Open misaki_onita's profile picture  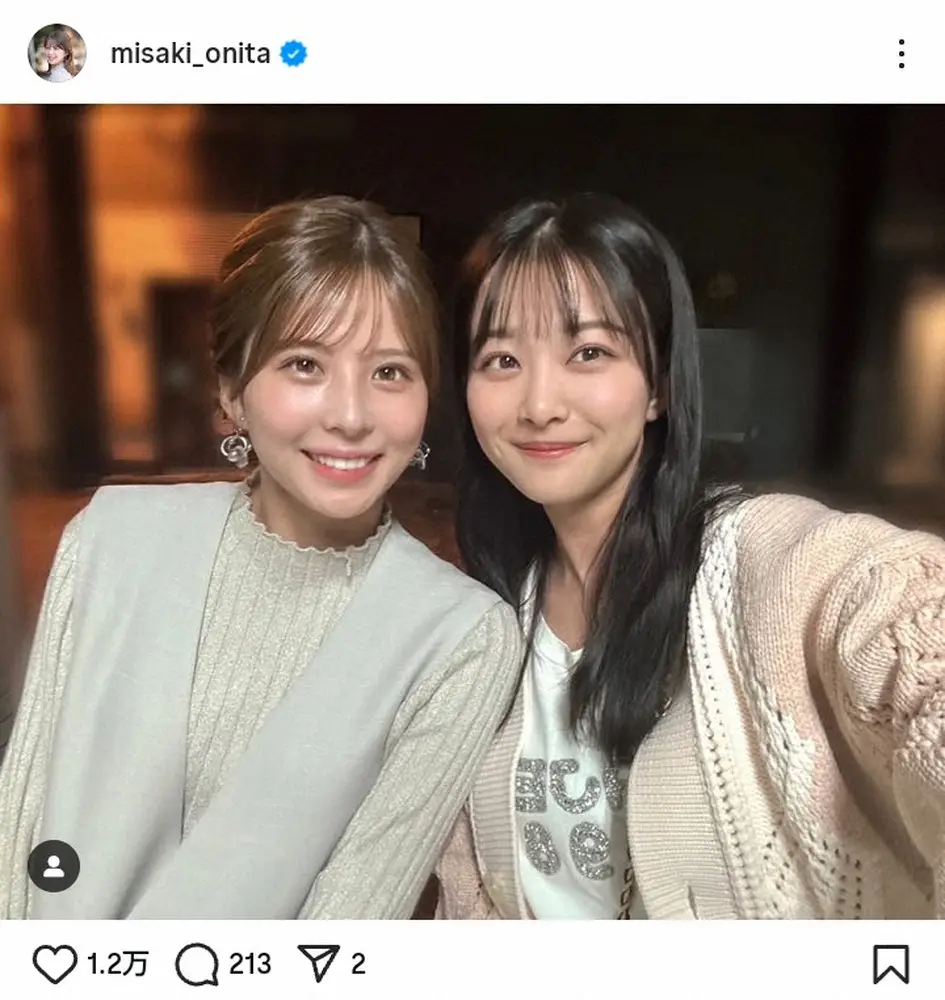(x=56, y=53)
